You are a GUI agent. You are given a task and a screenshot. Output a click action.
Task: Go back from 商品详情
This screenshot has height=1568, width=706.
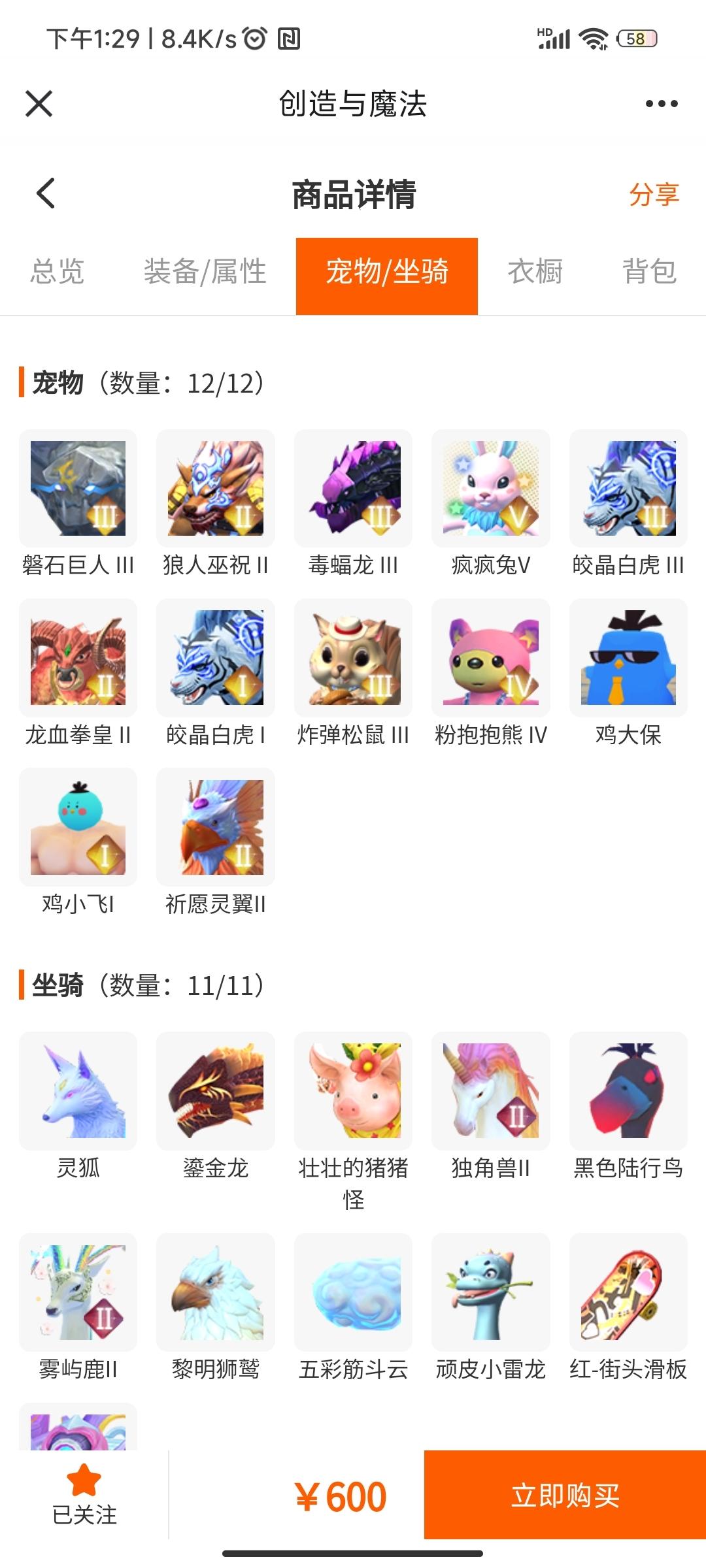[46, 193]
